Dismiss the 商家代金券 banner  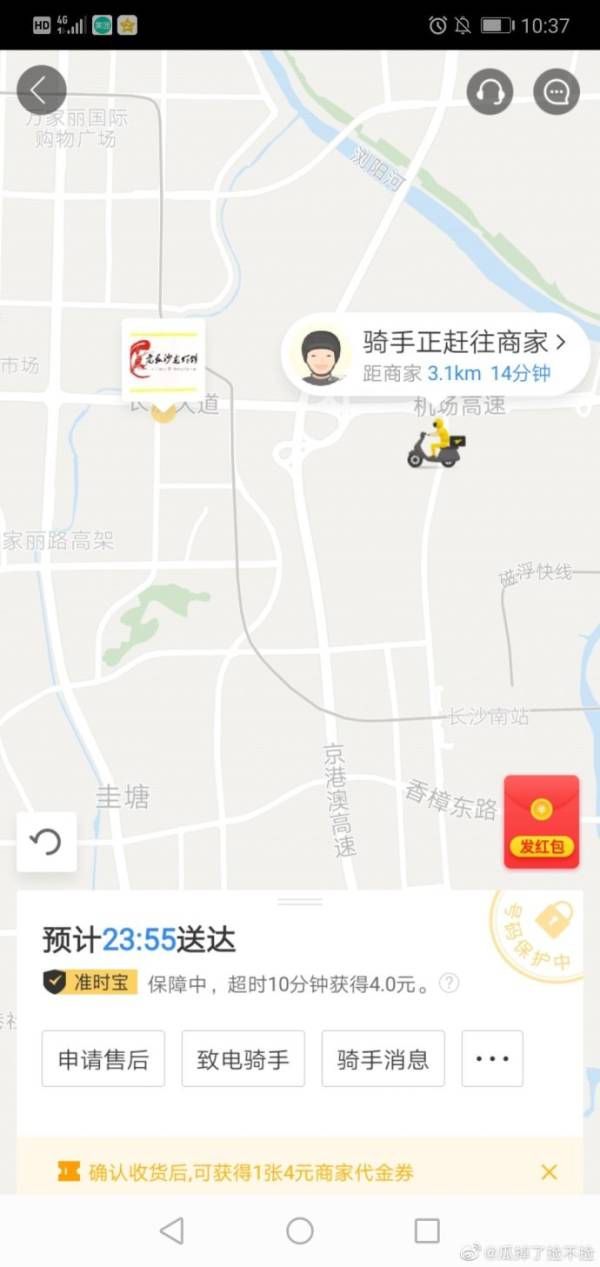point(549,1172)
